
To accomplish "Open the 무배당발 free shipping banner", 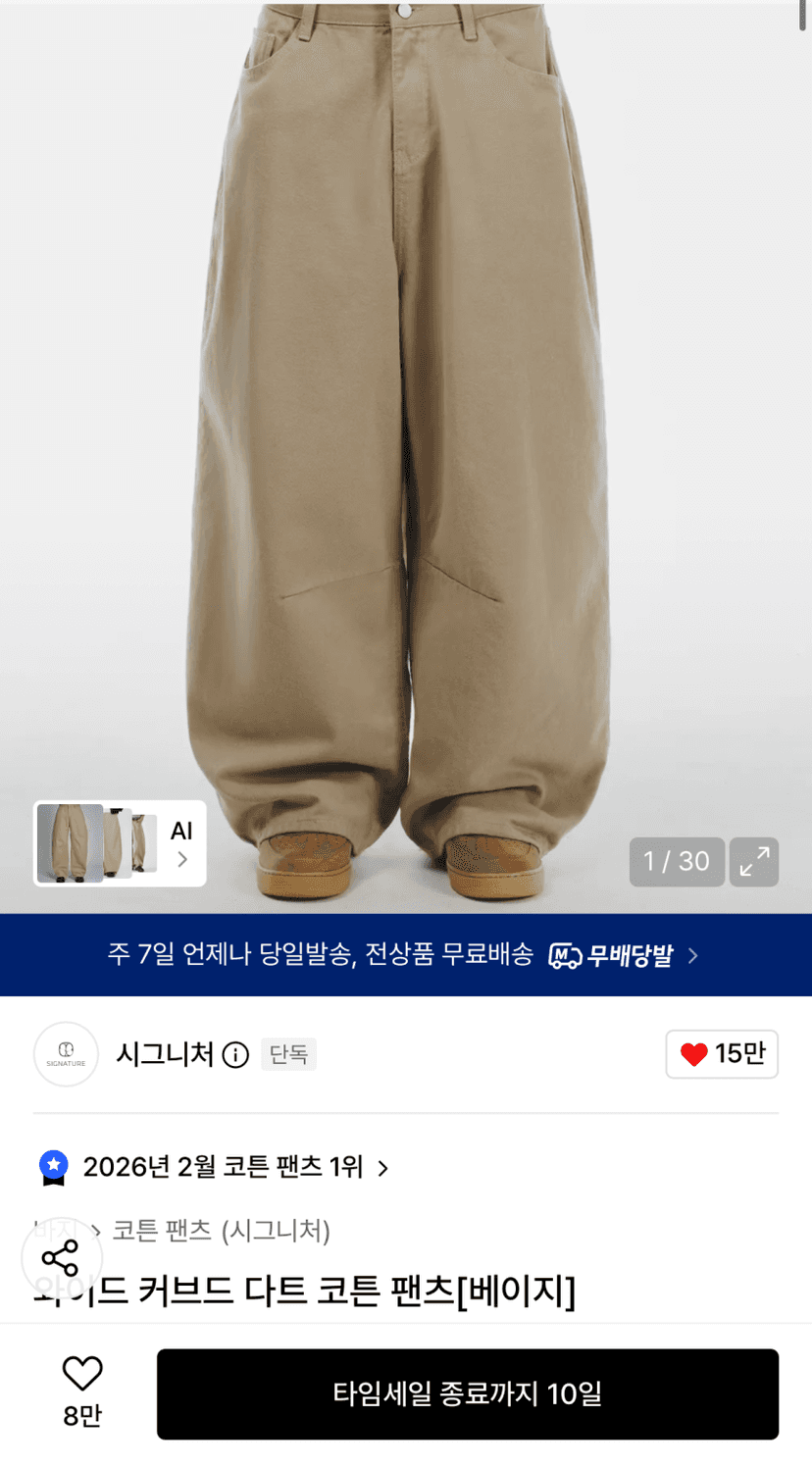I will [x=406, y=955].
